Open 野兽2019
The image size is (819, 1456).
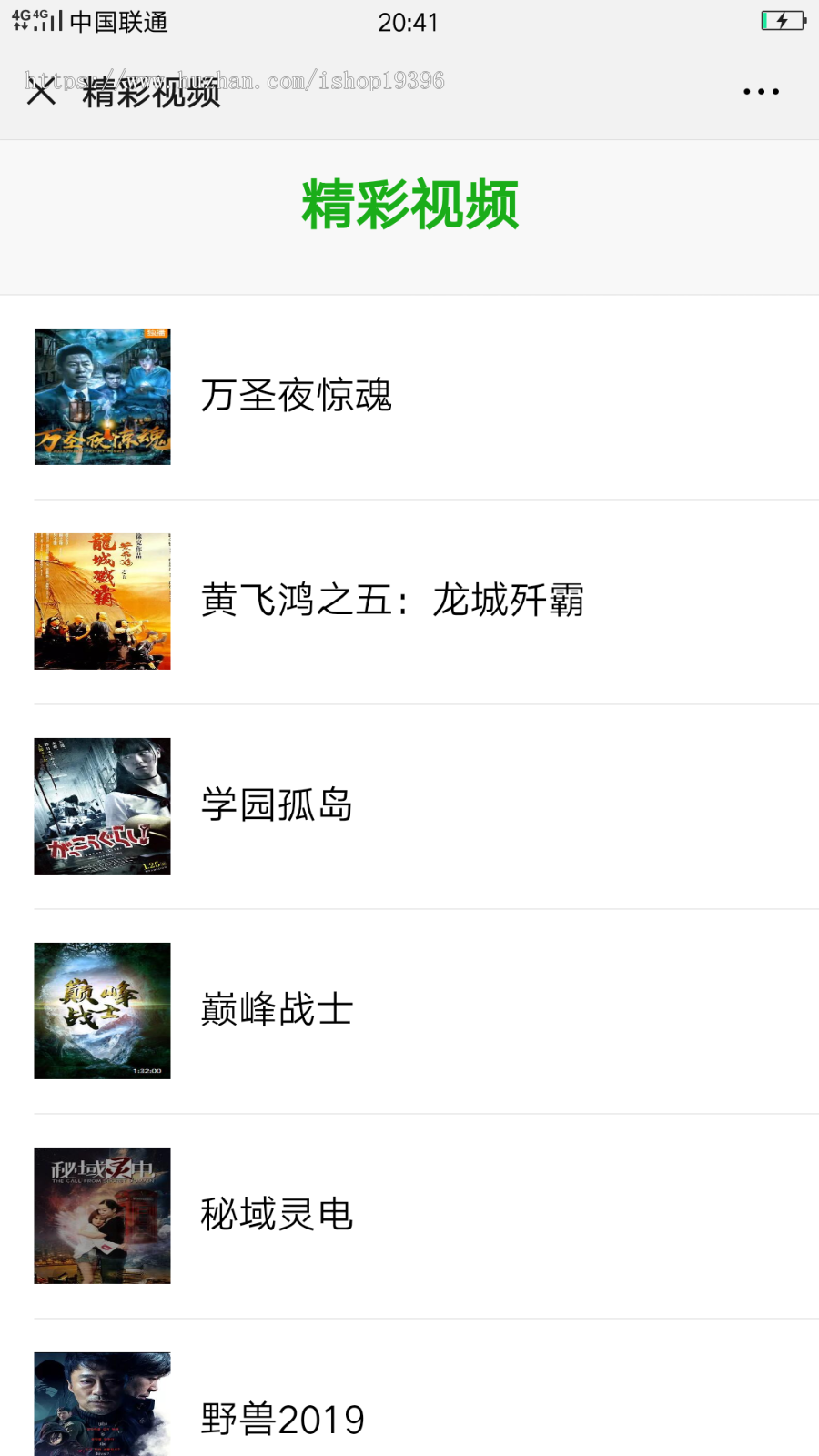[x=281, y=1417]
